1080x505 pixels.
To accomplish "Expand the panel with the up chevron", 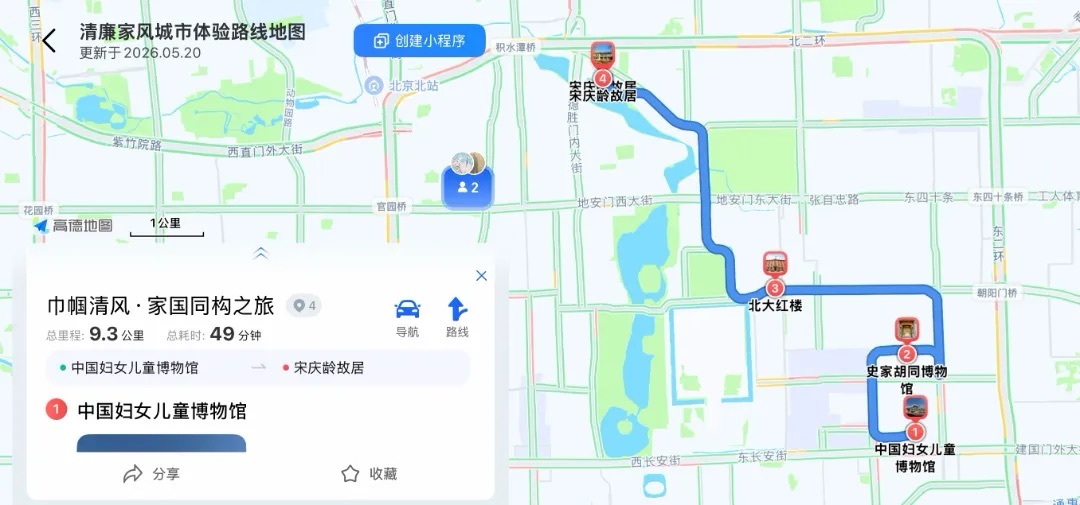I will coord(260,253).
